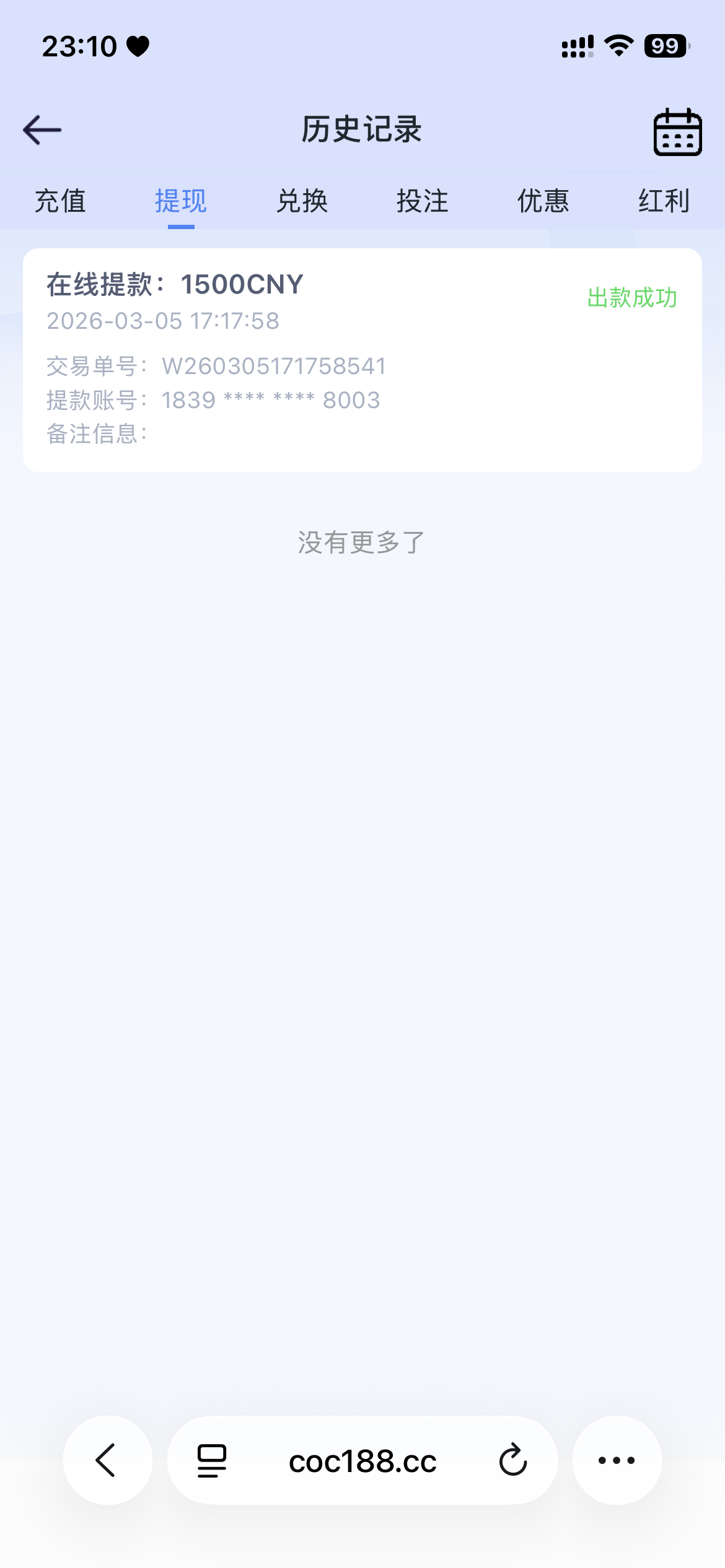The height and width of the screenshot is (1568, 725).
Task: Click the back arrow on 历史记录 page
Action: coord(42,129)
